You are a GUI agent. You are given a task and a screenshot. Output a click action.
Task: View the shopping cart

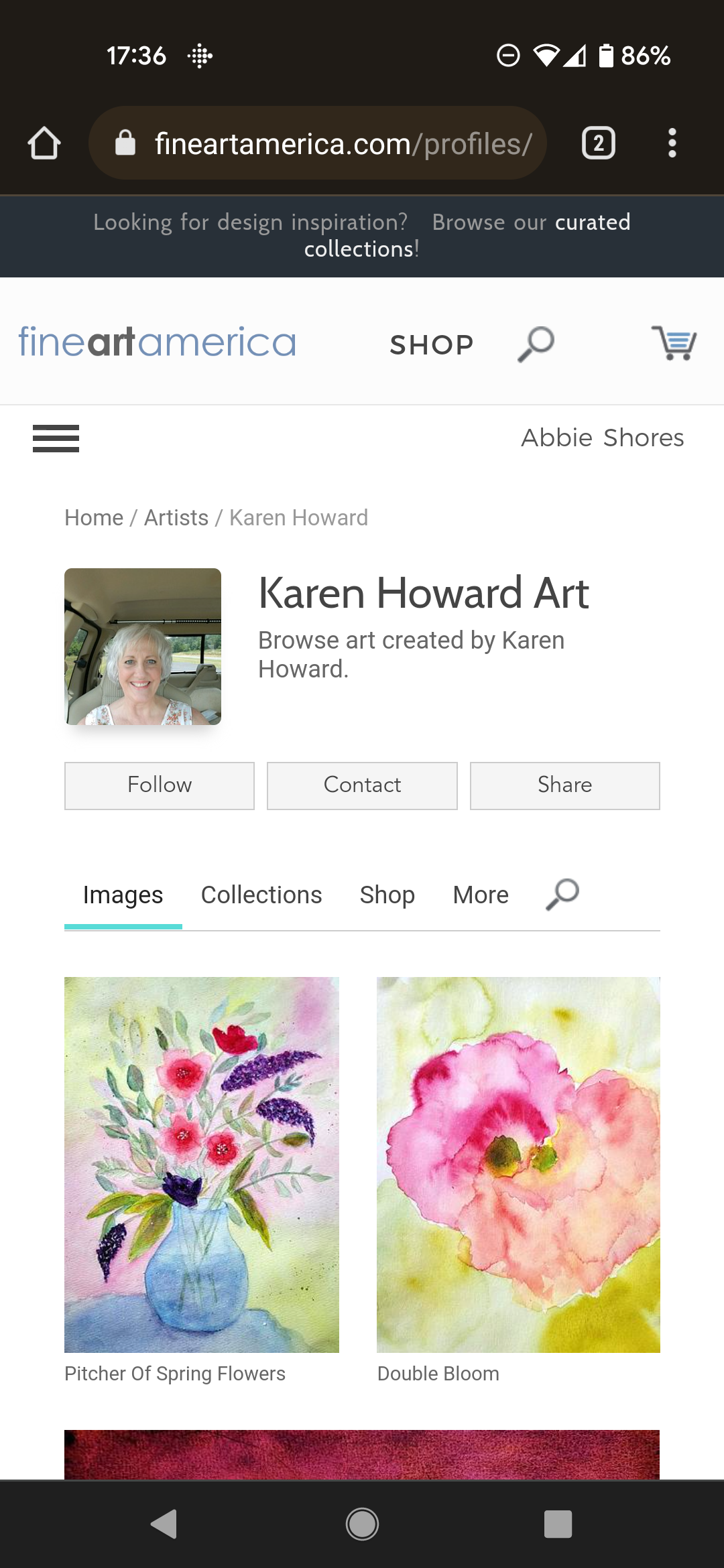tap(674, 342)
